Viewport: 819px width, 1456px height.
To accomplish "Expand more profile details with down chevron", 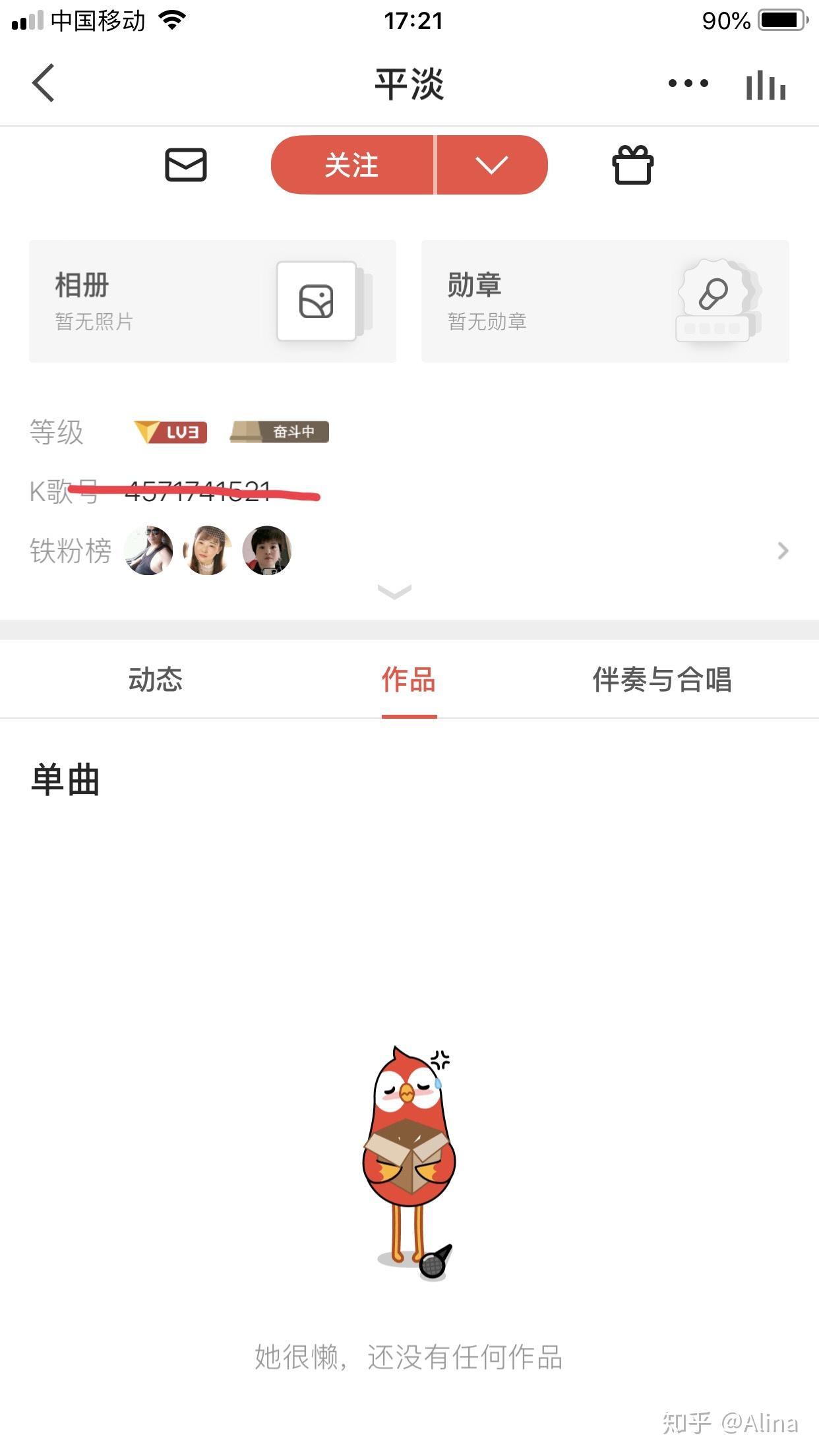I will 394,591.
